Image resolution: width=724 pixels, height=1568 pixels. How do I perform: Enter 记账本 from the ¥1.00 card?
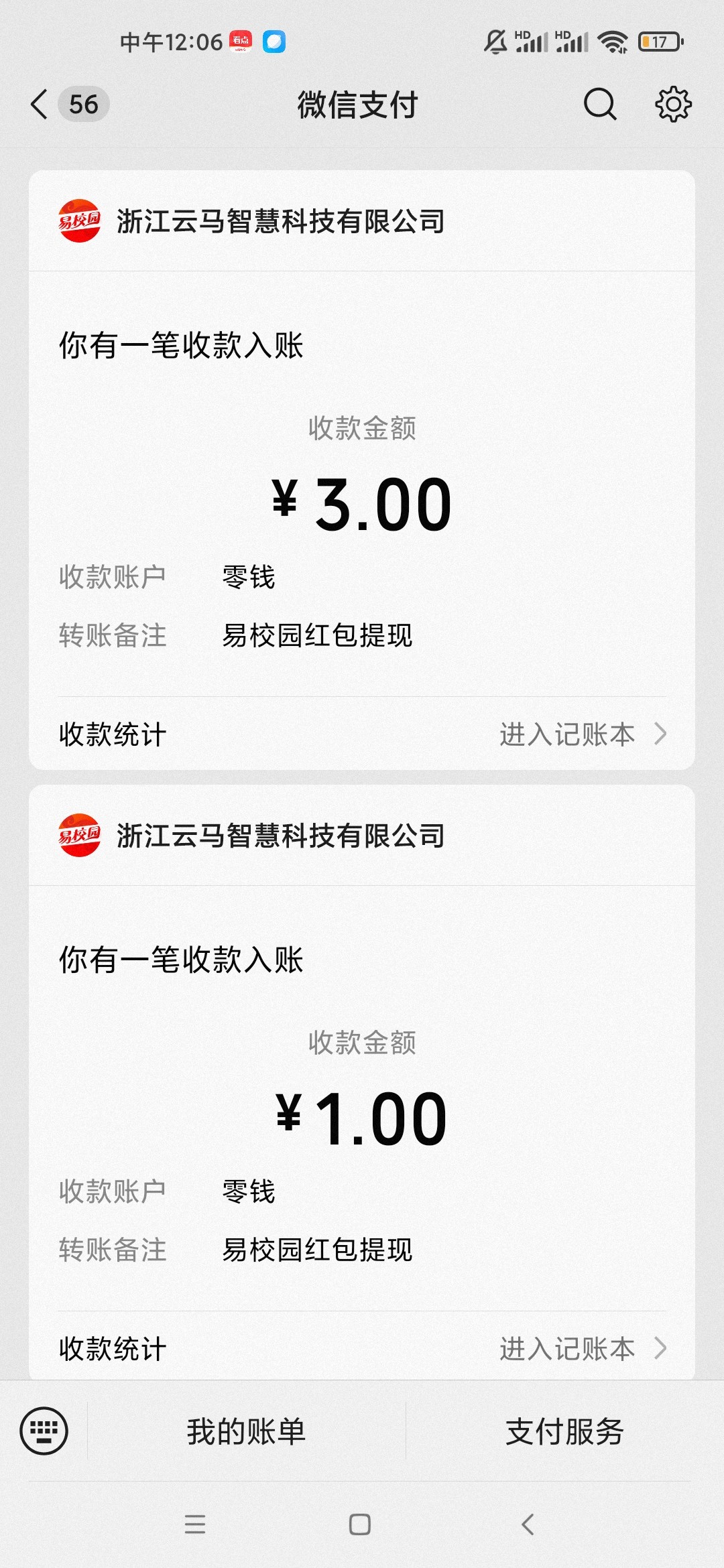[x=583, y=1348]
